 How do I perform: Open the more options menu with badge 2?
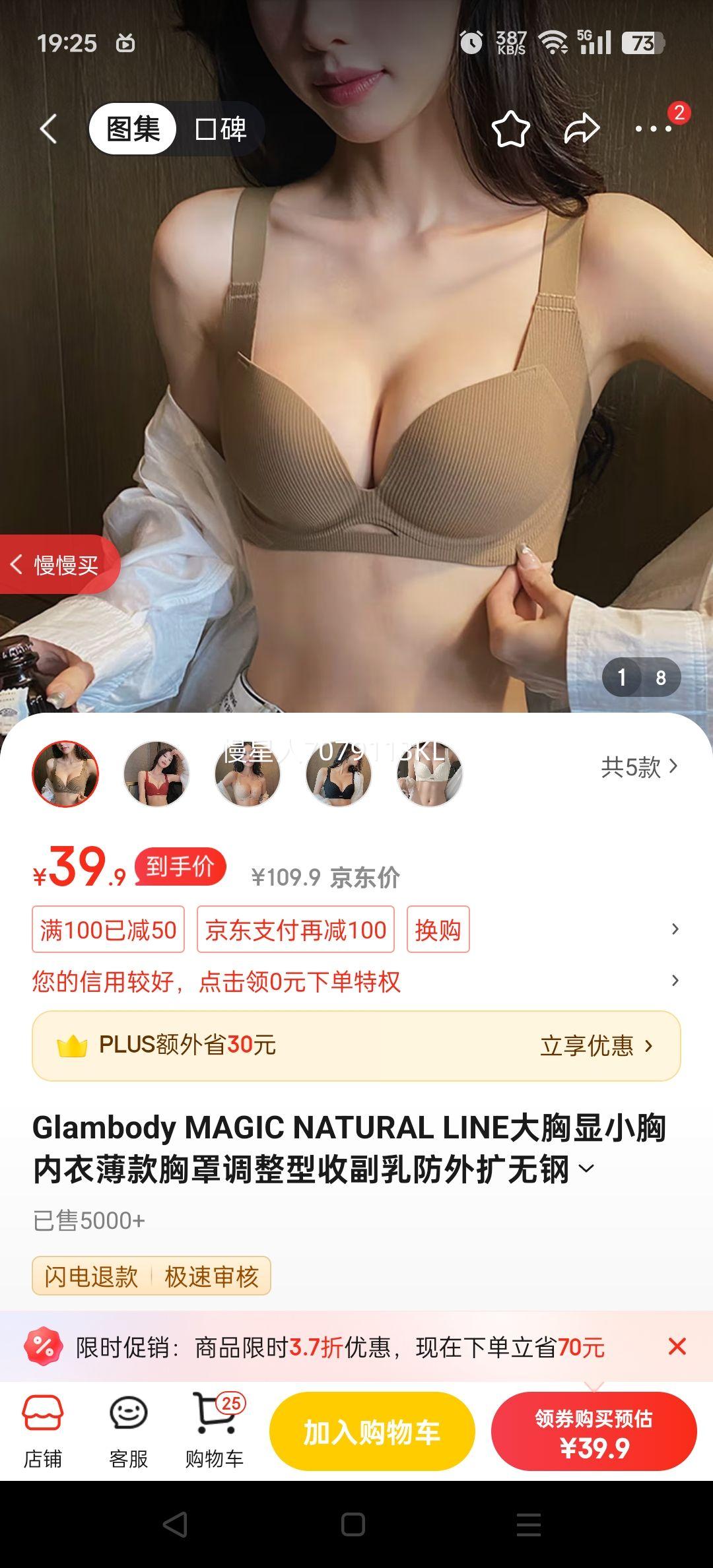tap(651, 129)
